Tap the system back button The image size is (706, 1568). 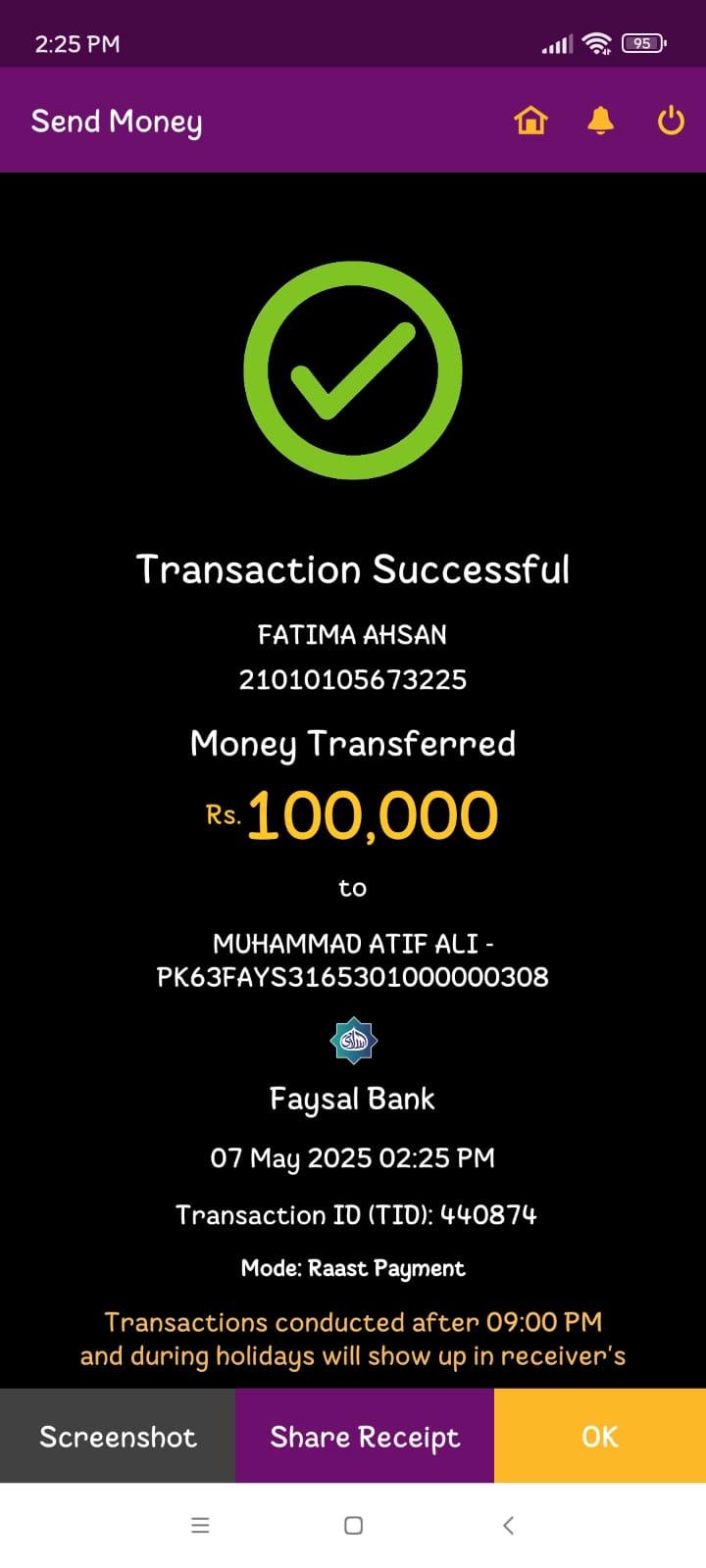point(508,1525)
